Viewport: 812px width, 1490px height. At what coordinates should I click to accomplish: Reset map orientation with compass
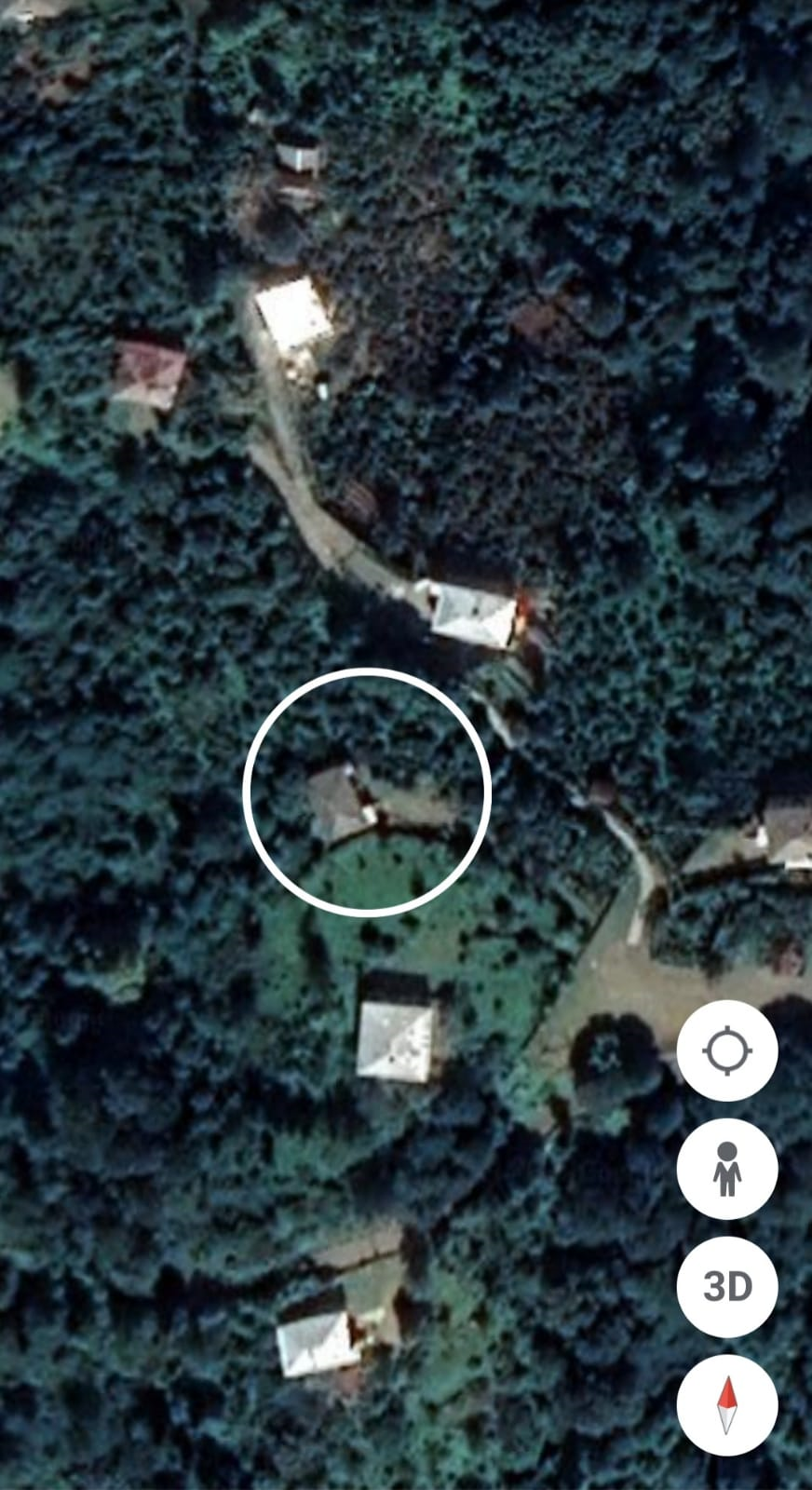[726, 1405]
